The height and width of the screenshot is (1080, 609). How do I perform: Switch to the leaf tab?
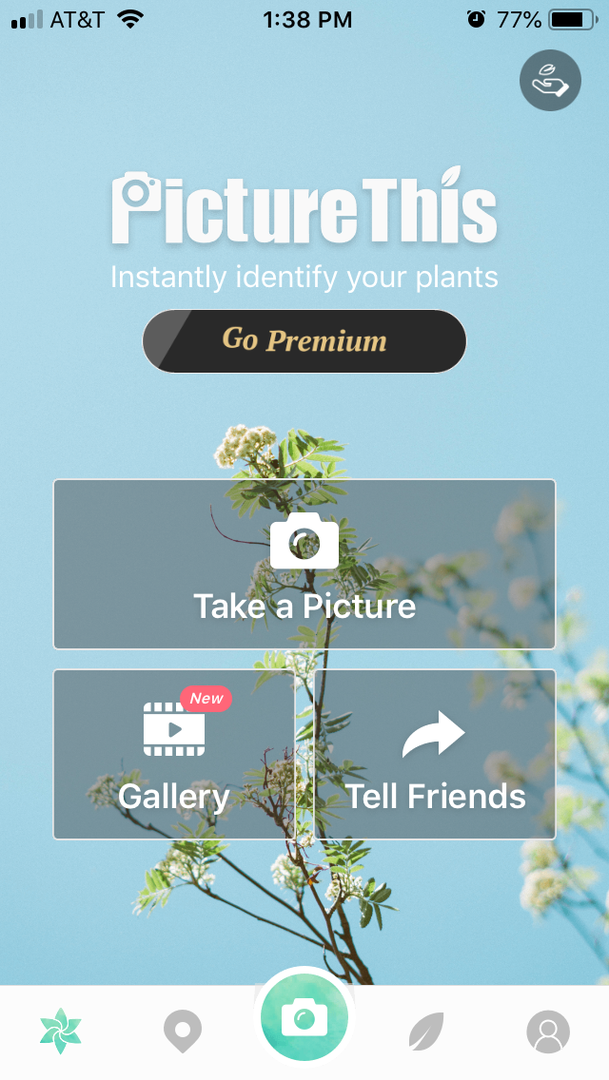tap(426, 1031)
